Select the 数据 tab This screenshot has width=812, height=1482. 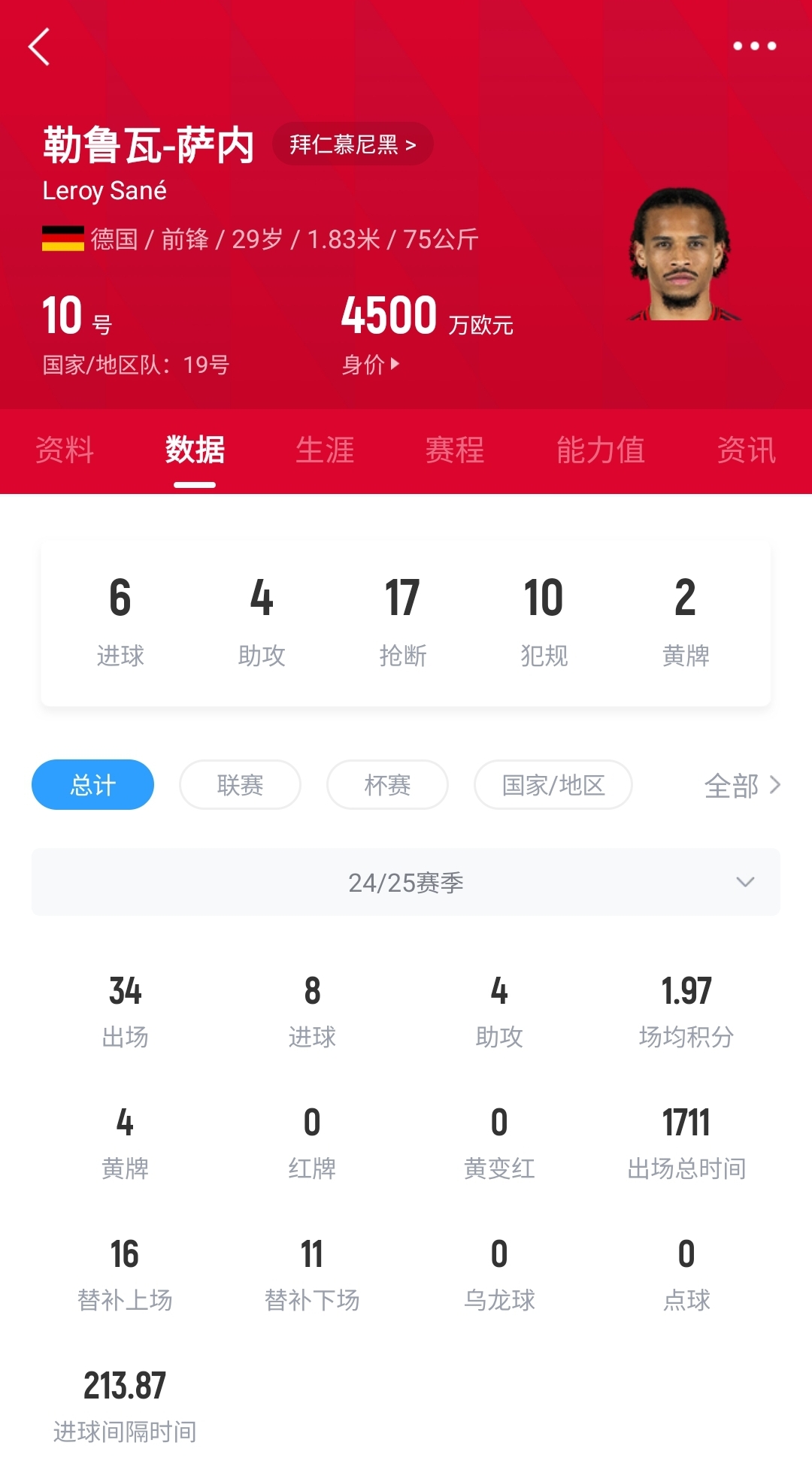pyautogui.click(x=195, y=450)
